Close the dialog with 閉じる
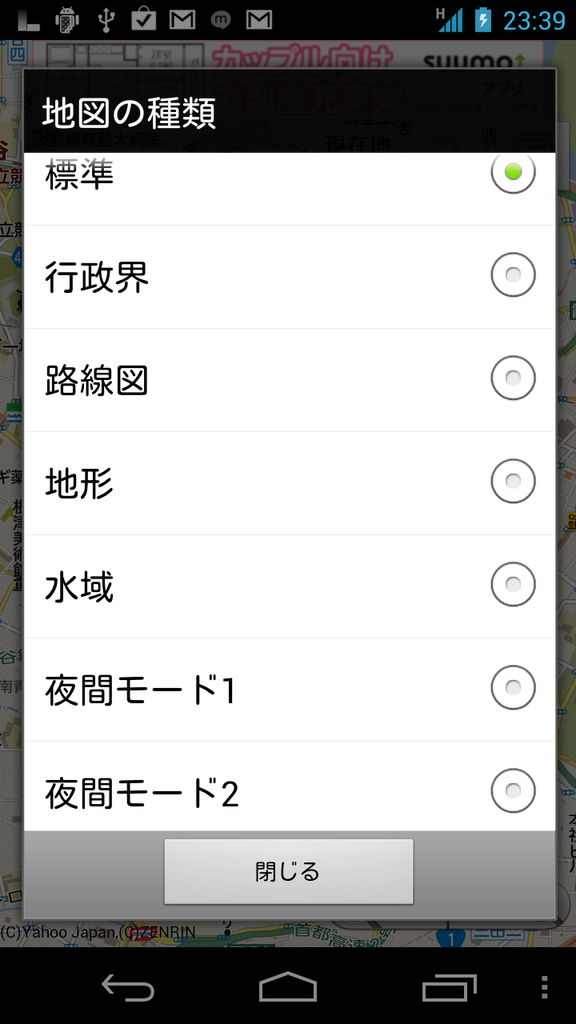 (289, 872)
